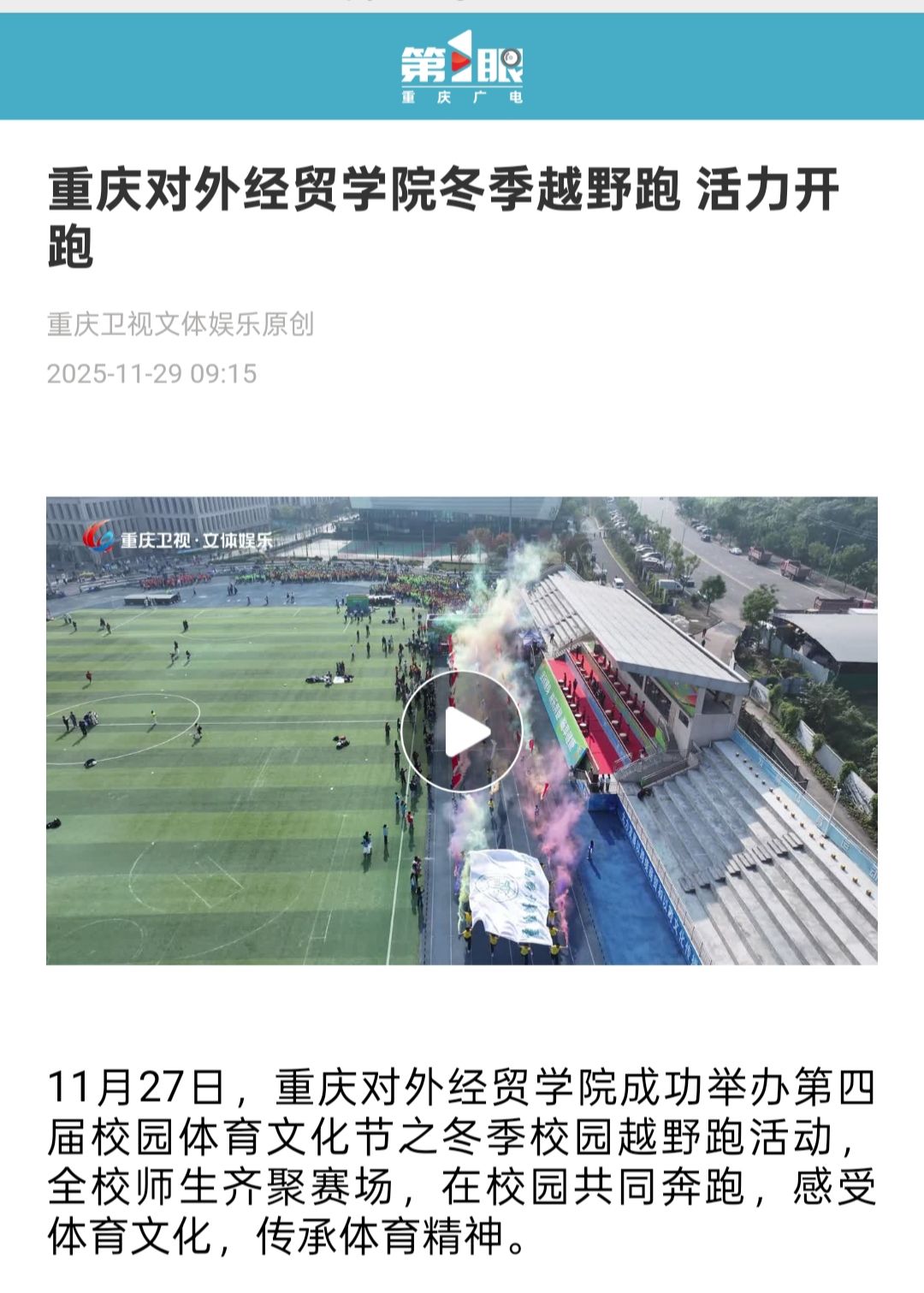
Task: Play the winter cross-country run video
Action: 461,732
